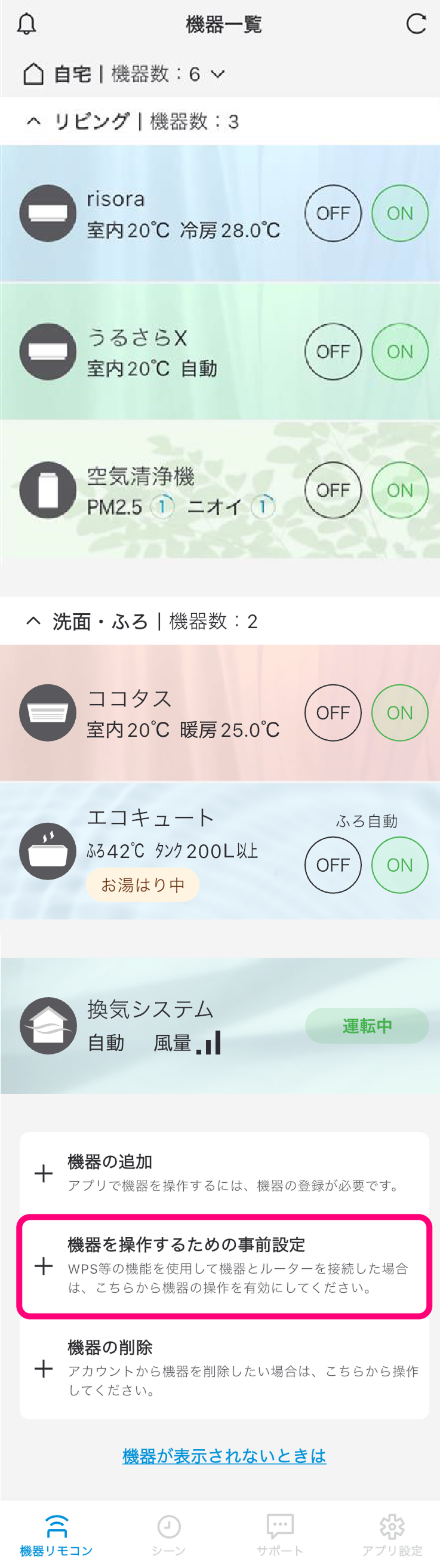This screenshot has height=1568, width=440.
Task: Collapse the リビング device group
Action: point(33,122)
